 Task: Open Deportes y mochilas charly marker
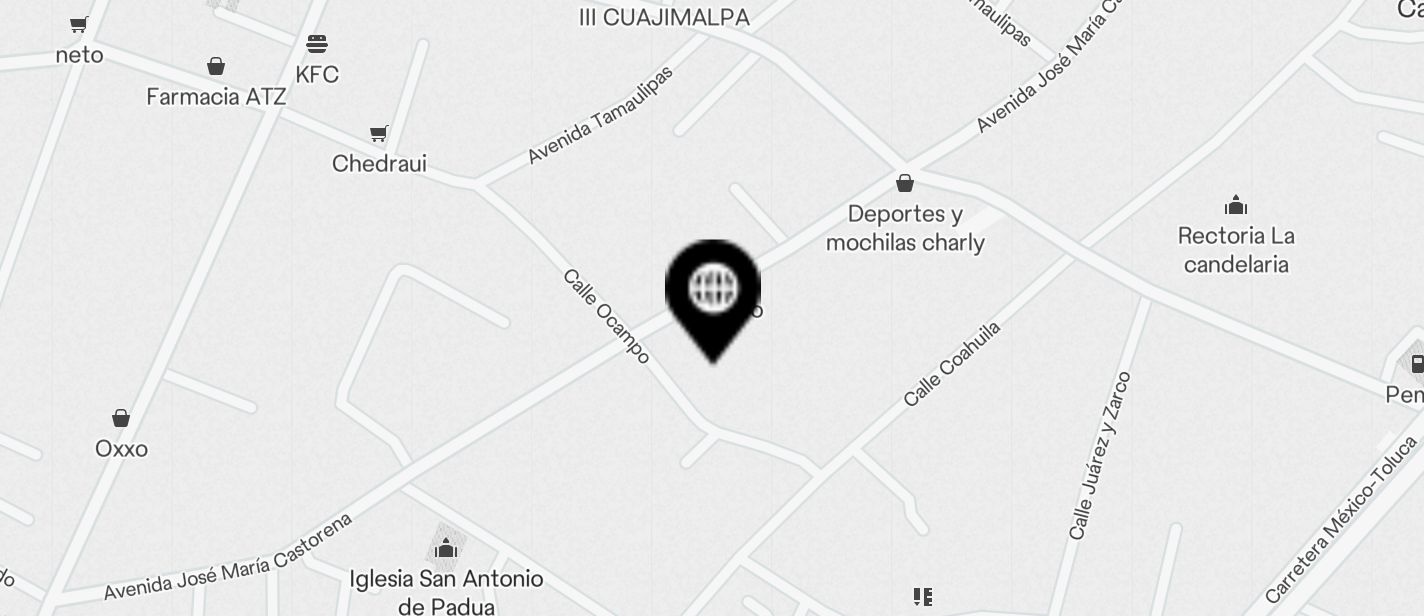(905, 184)
